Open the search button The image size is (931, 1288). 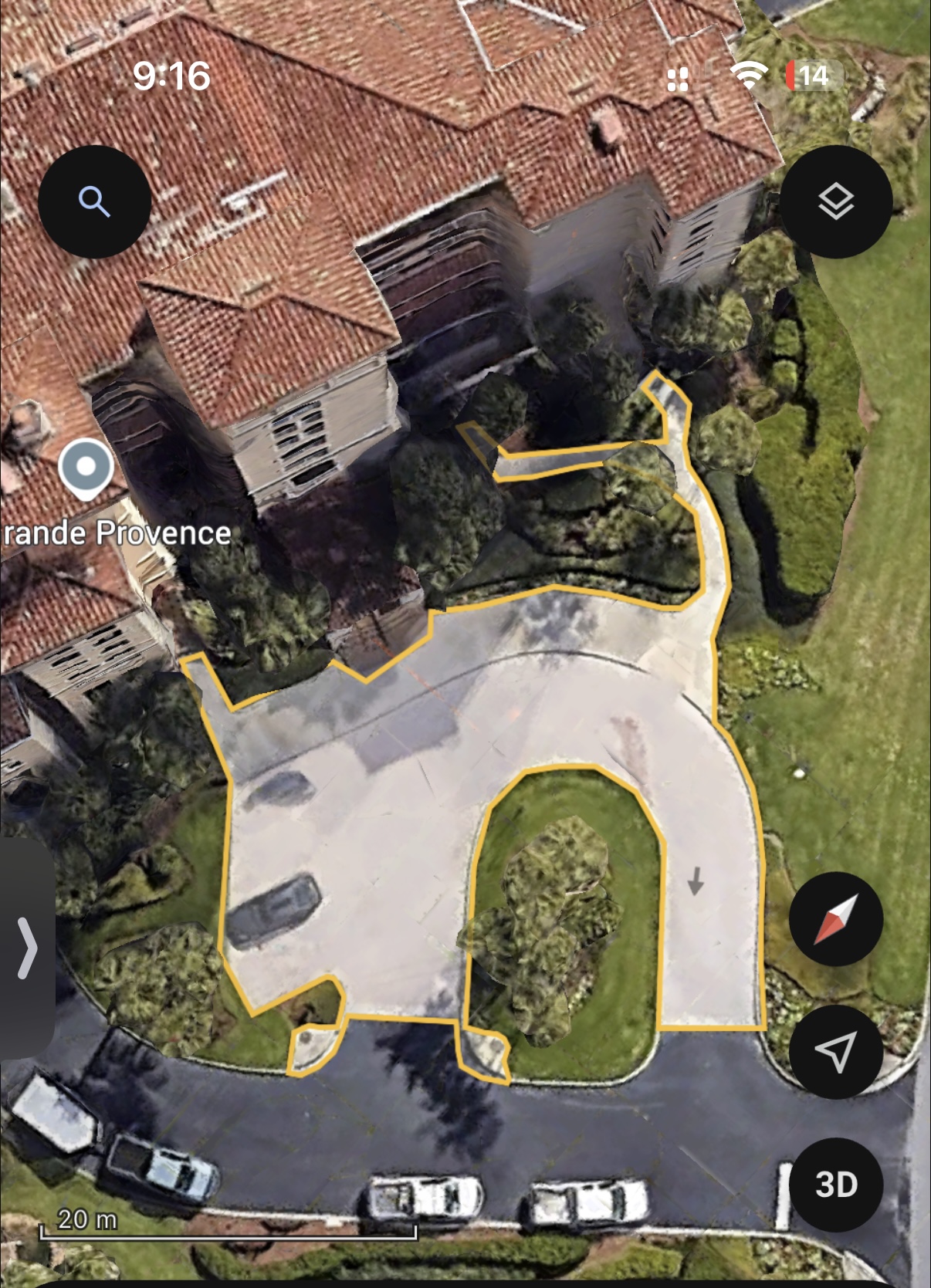[94, 201]
